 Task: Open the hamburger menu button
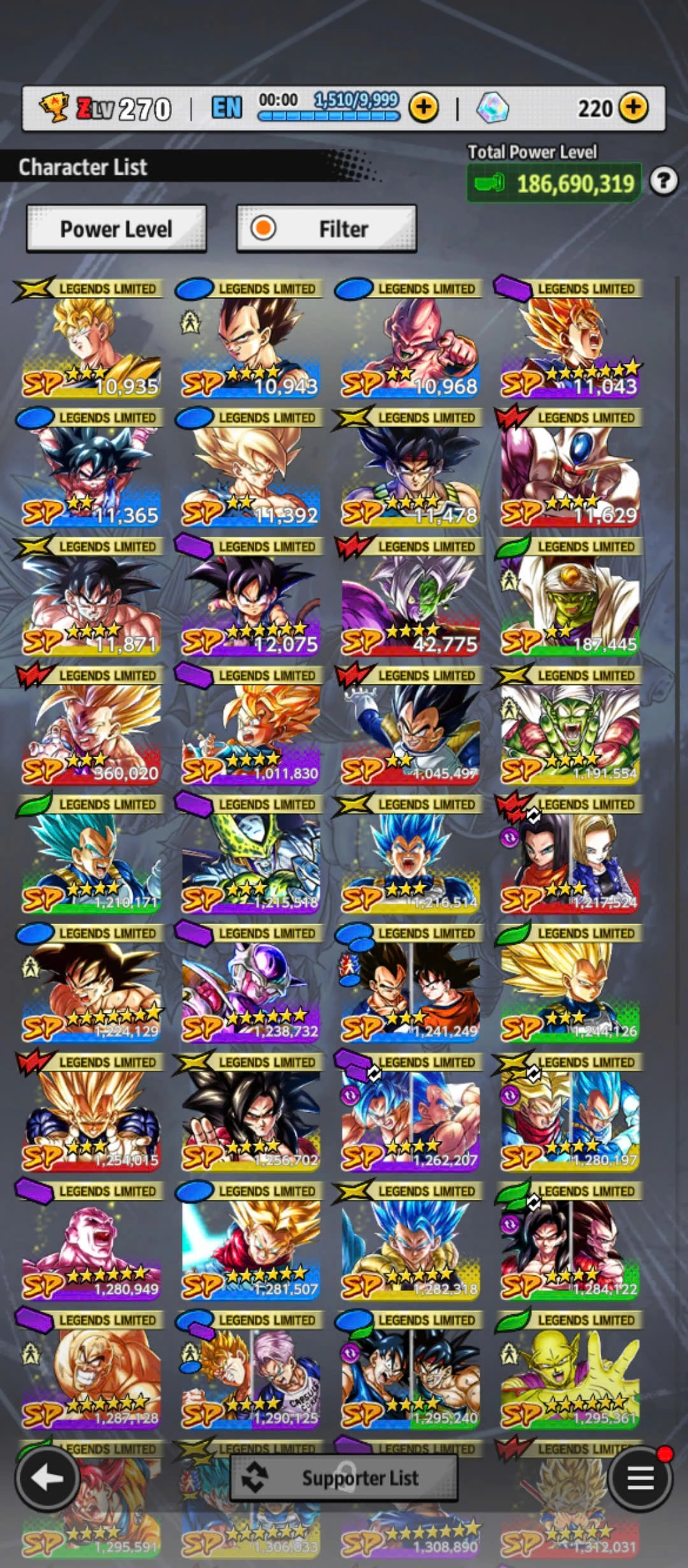tap(640, 1479)
